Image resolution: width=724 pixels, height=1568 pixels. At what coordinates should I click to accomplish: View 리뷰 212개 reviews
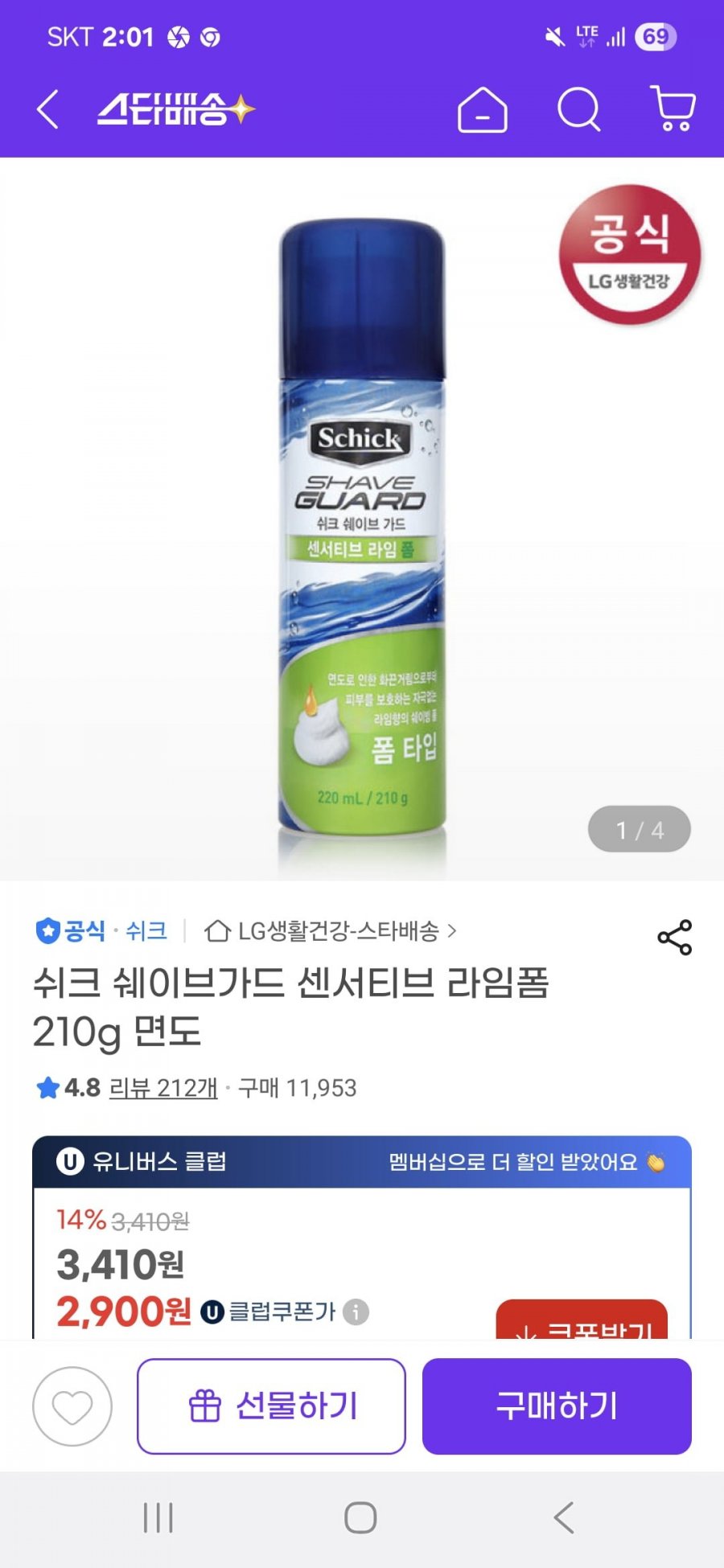[163, 1088]
